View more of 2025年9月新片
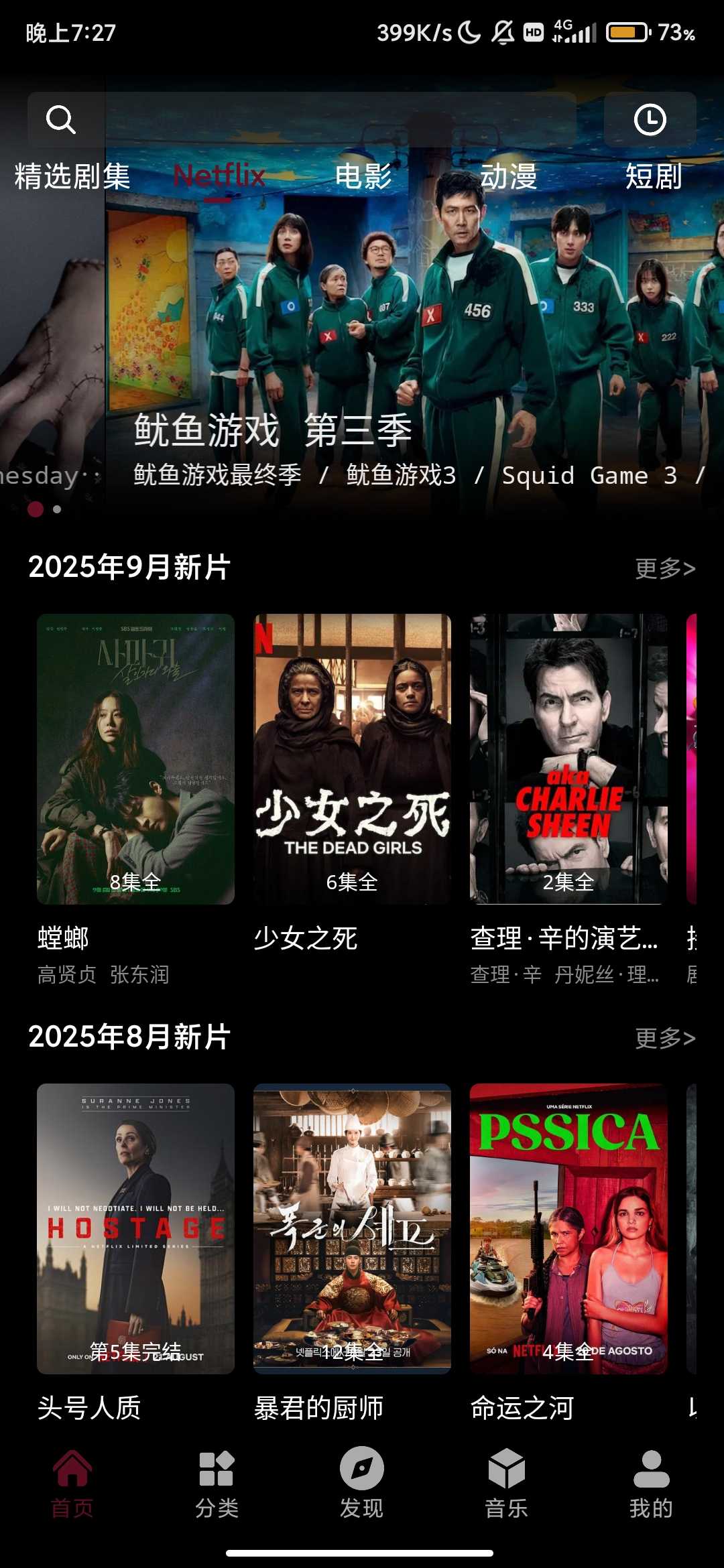The height and width of the screenshot is (1568, 724). tap(664, 568)
